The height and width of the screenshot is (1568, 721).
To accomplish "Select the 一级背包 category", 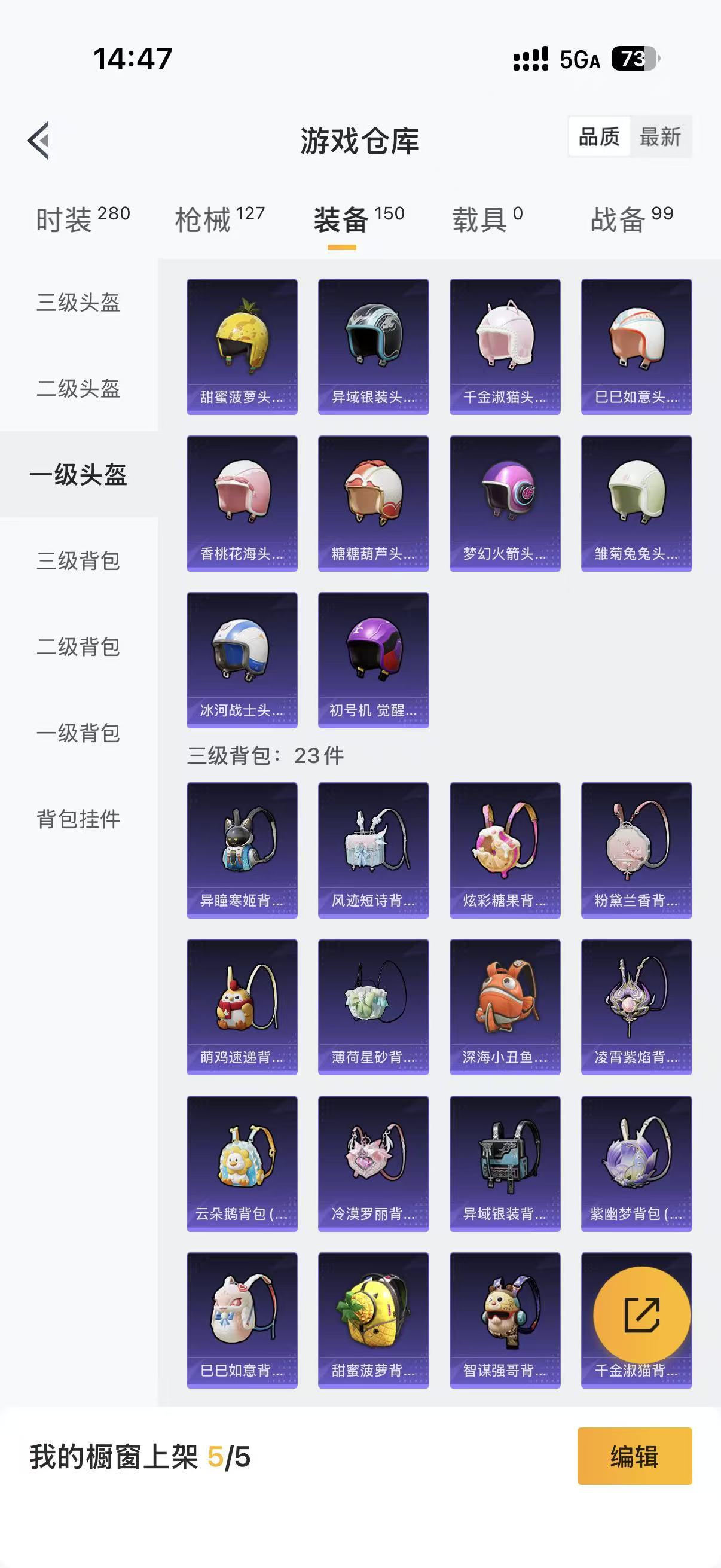I will [x=78, y=733].
